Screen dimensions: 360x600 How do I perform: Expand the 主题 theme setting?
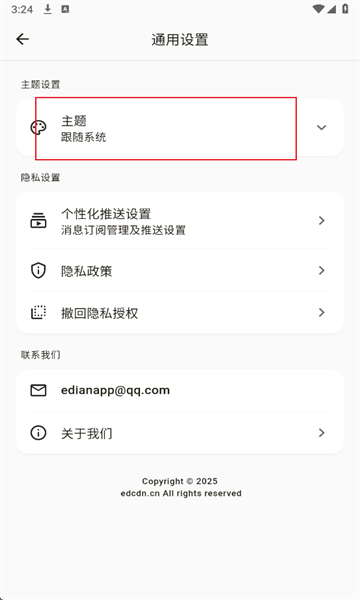[x=180, y=128]
